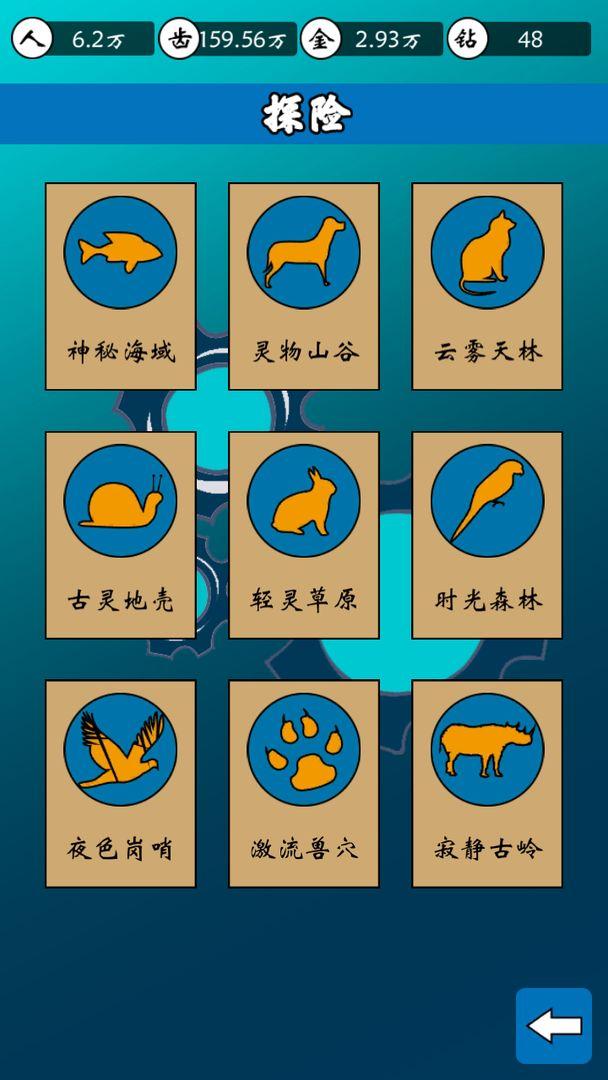Open the 夜色岗哨 bird card
Image resolution: width=608 pixels, height=1080 pixels.
pyautogui.click(x=120, y=783)
